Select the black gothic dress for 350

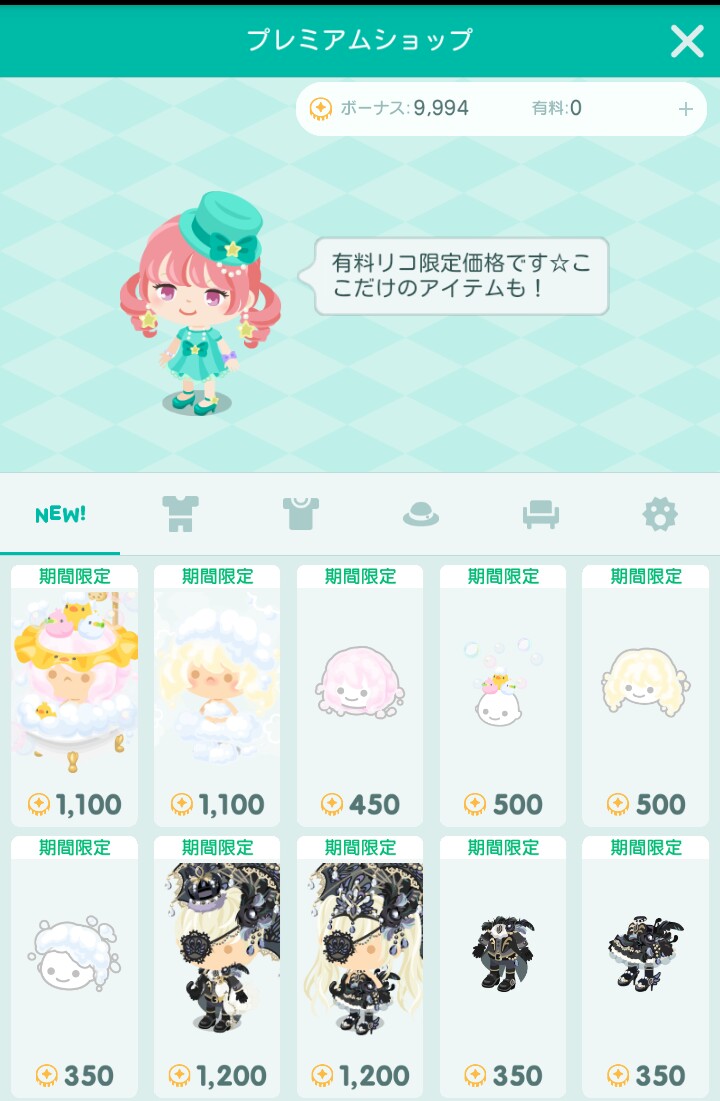[x=646, y=967]
